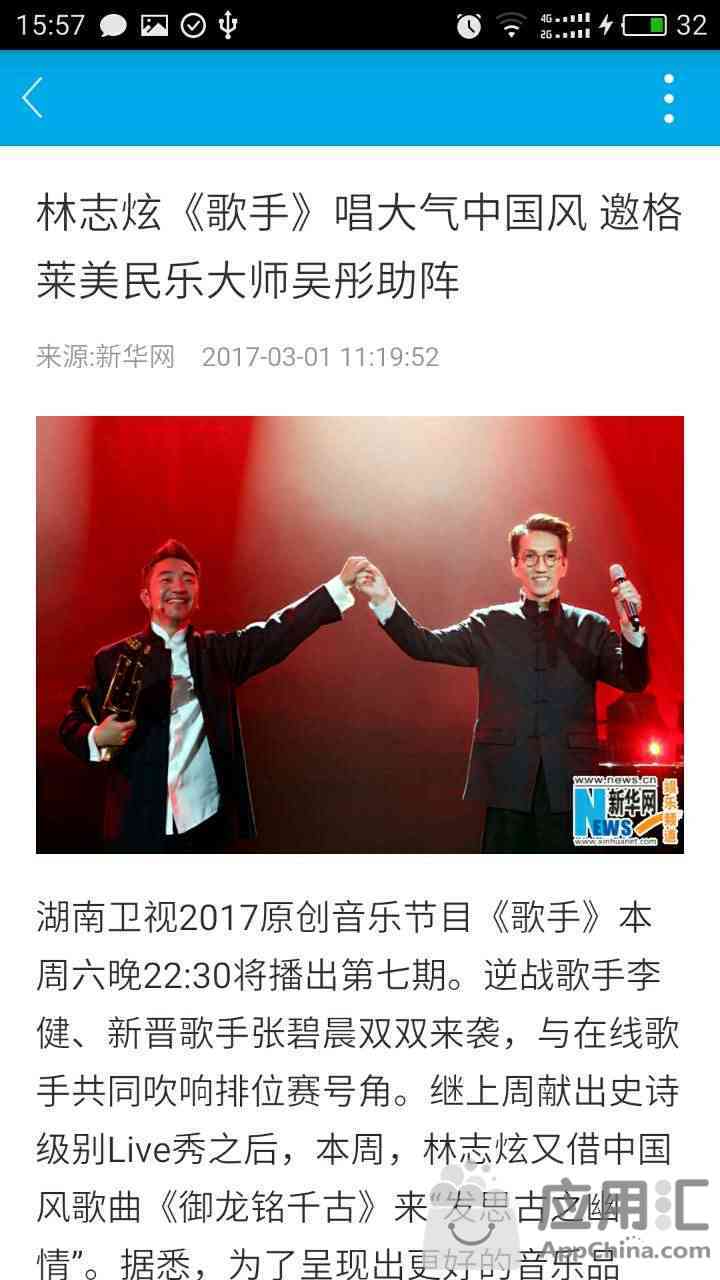Open the three-dot overflow menu

click(x=669, y=98)
